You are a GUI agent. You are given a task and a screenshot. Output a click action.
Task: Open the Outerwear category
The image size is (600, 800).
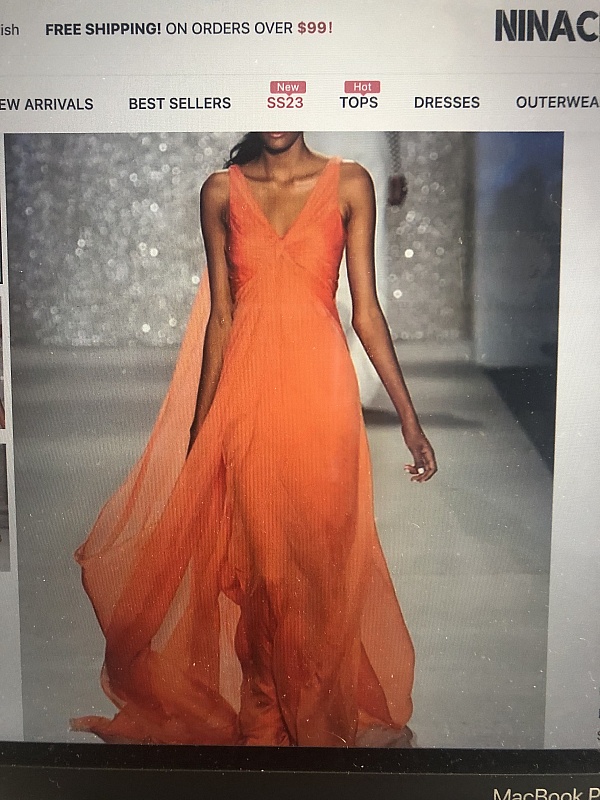pos(557,102)
